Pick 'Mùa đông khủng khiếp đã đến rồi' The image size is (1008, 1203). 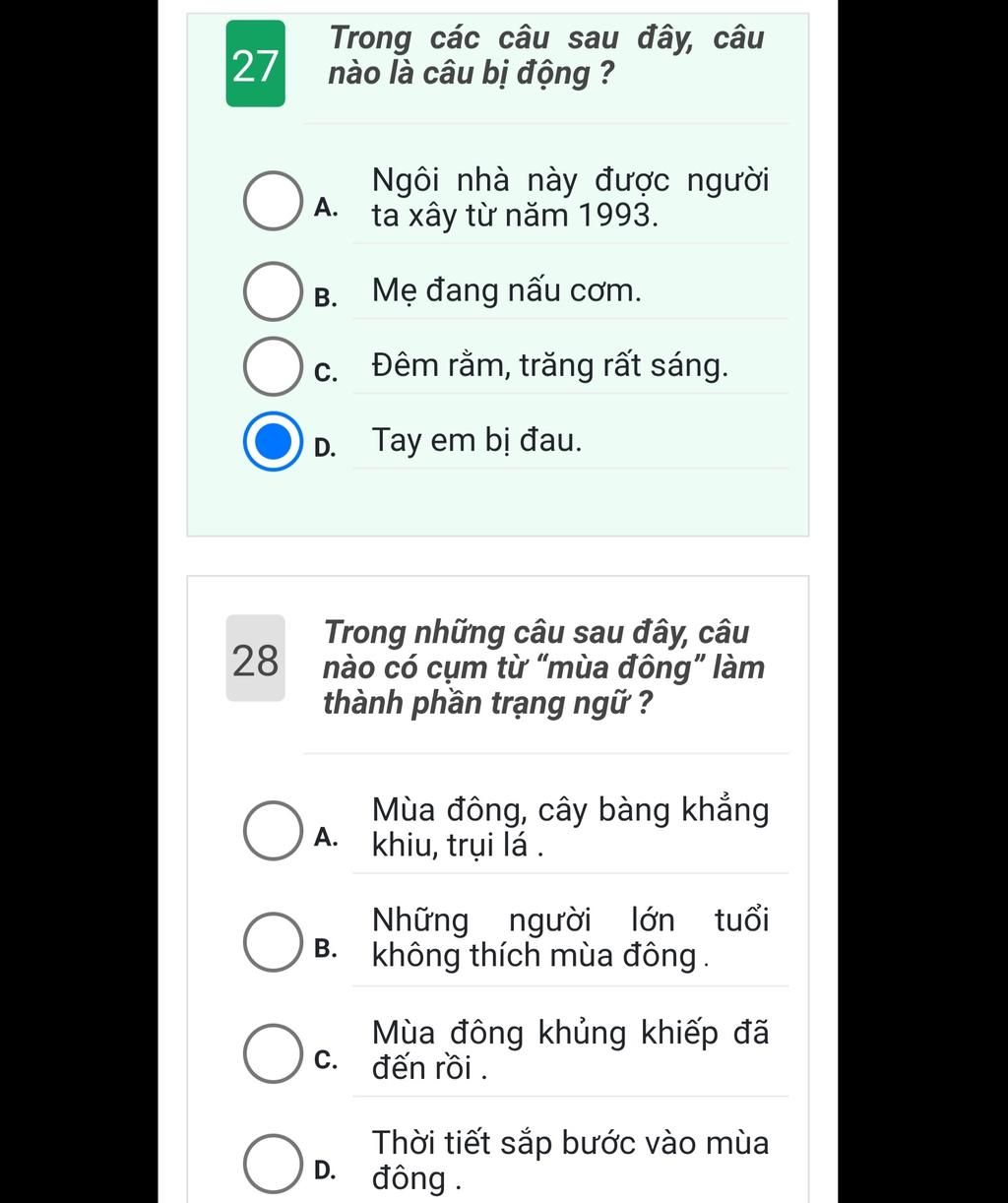point(273,1052)
